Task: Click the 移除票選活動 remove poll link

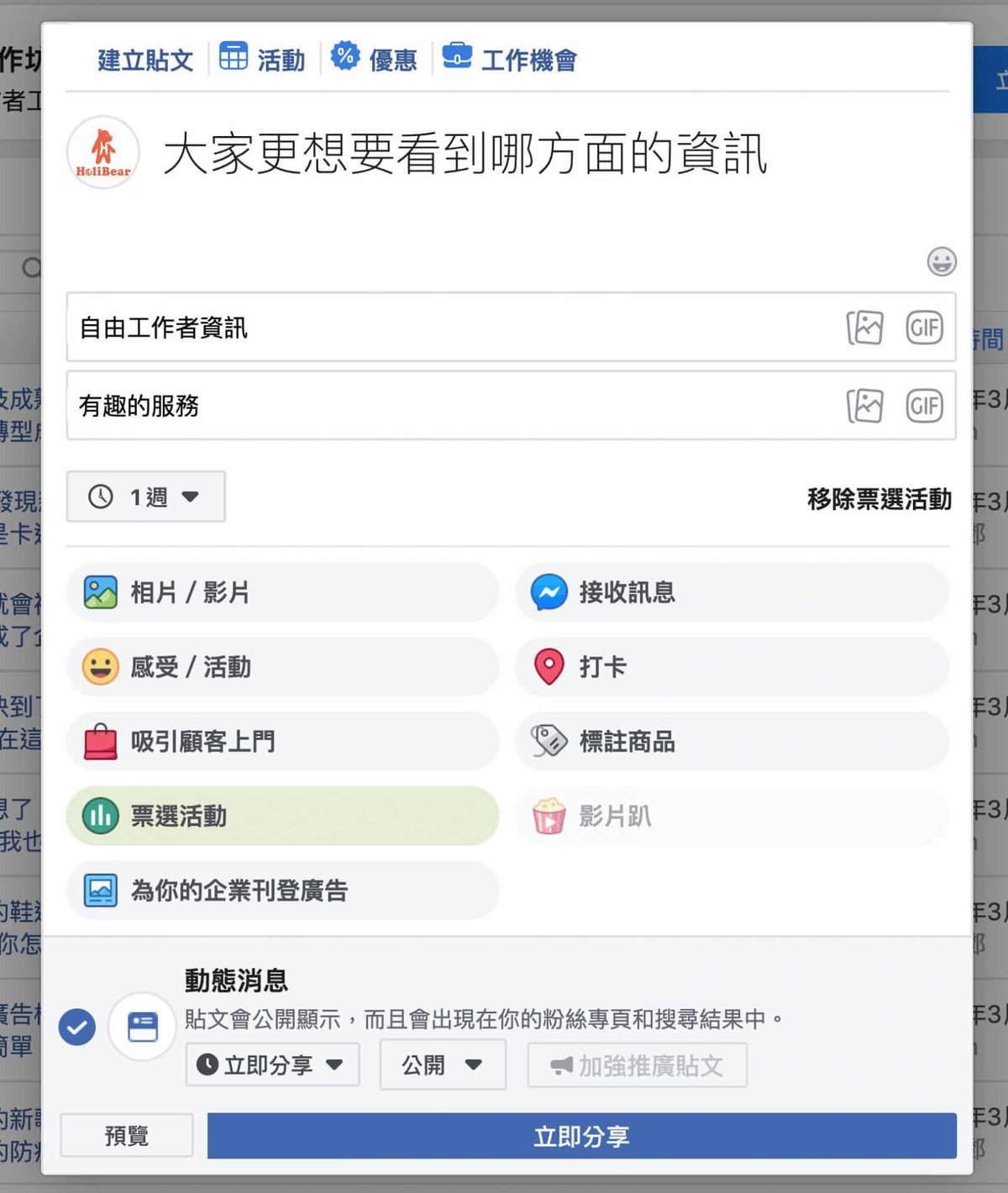Action: point(877,499)
